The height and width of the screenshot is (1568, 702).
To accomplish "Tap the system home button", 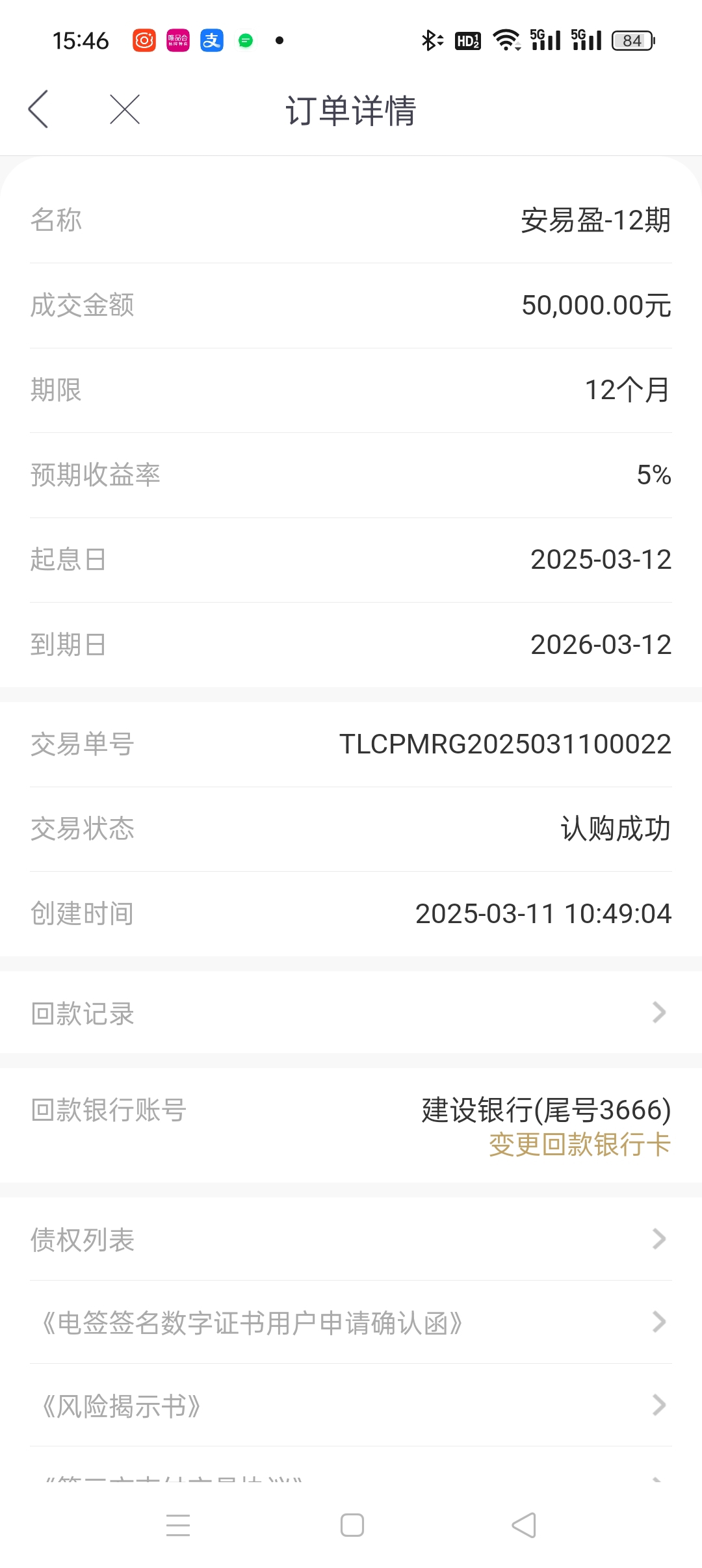I will 352,1525.
